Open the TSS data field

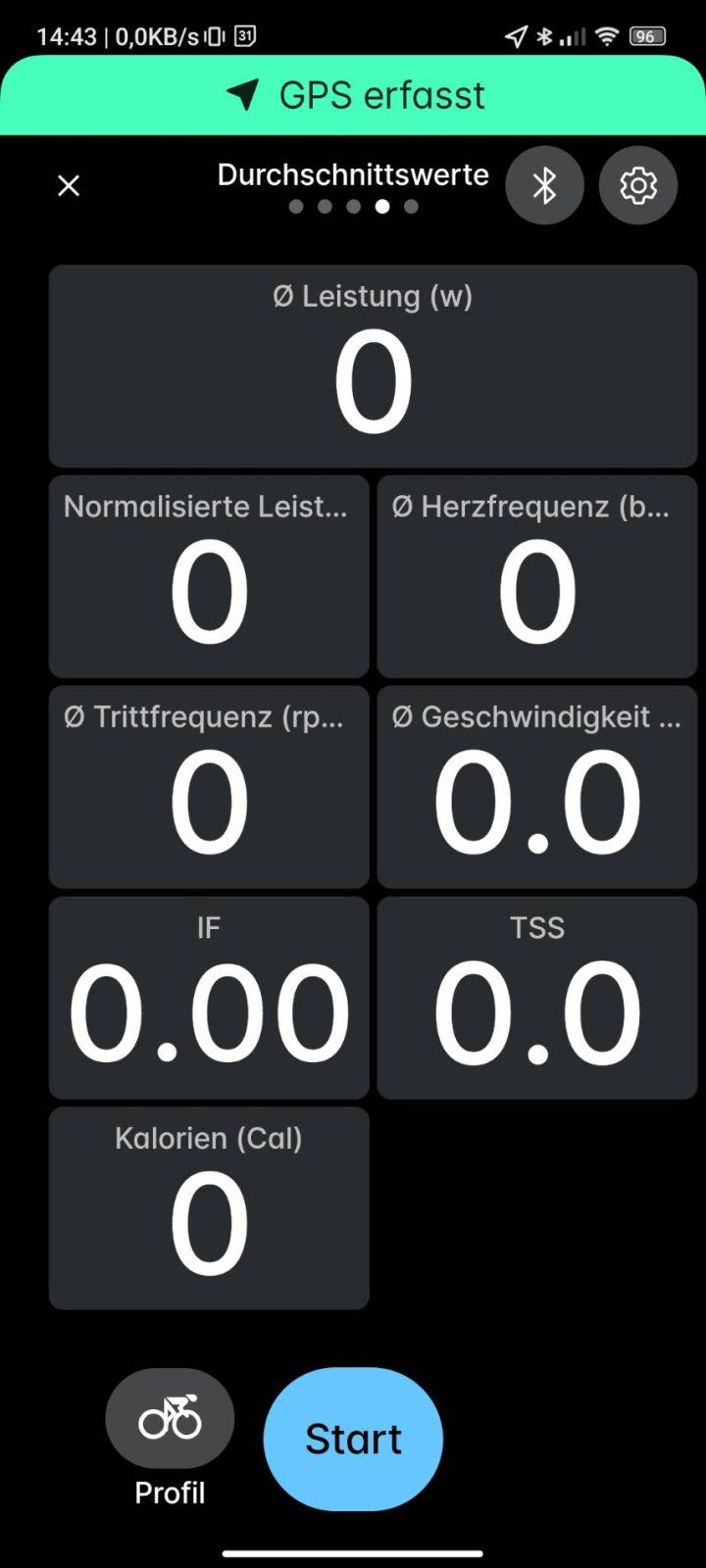pos(536,998)
